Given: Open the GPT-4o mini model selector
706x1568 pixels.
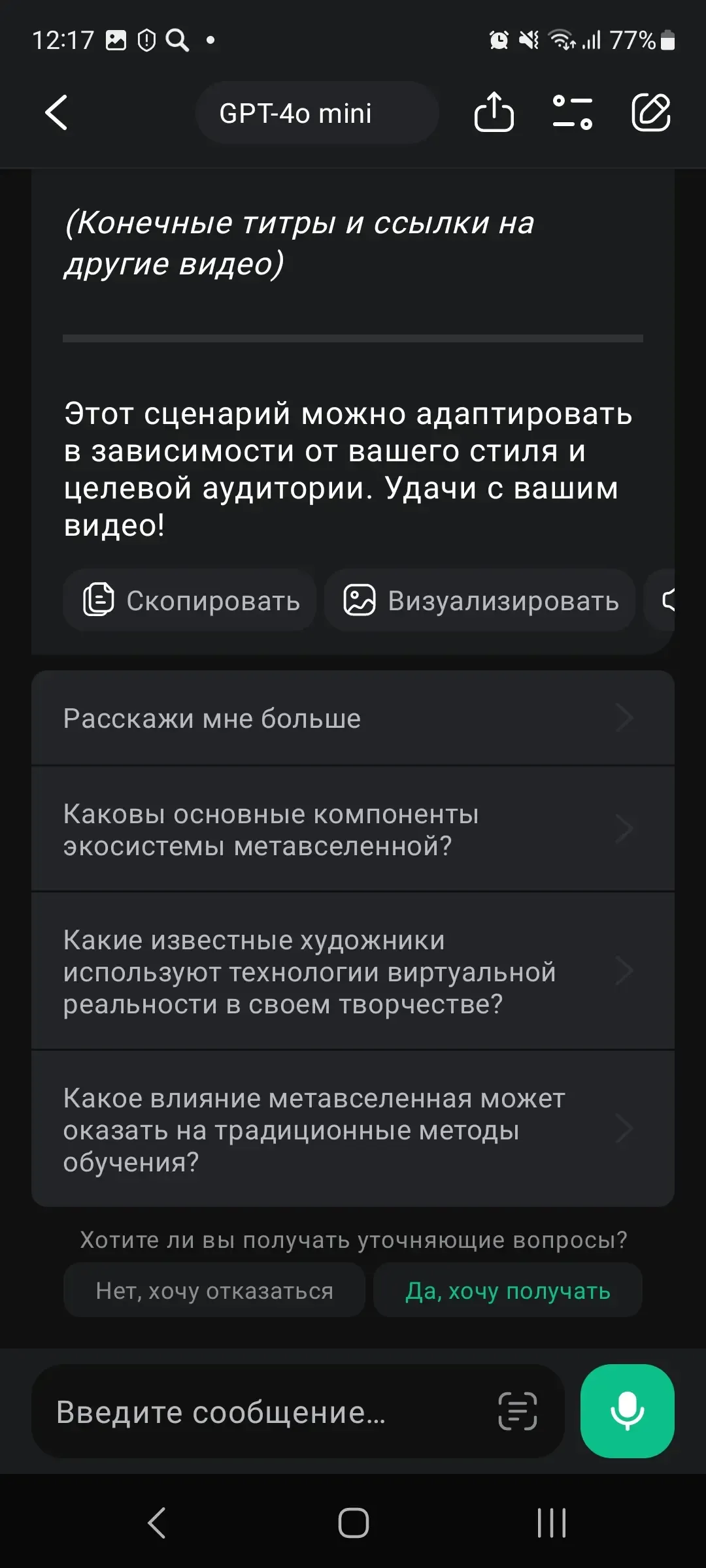Looking at the screenshot, I should (317, 112).
